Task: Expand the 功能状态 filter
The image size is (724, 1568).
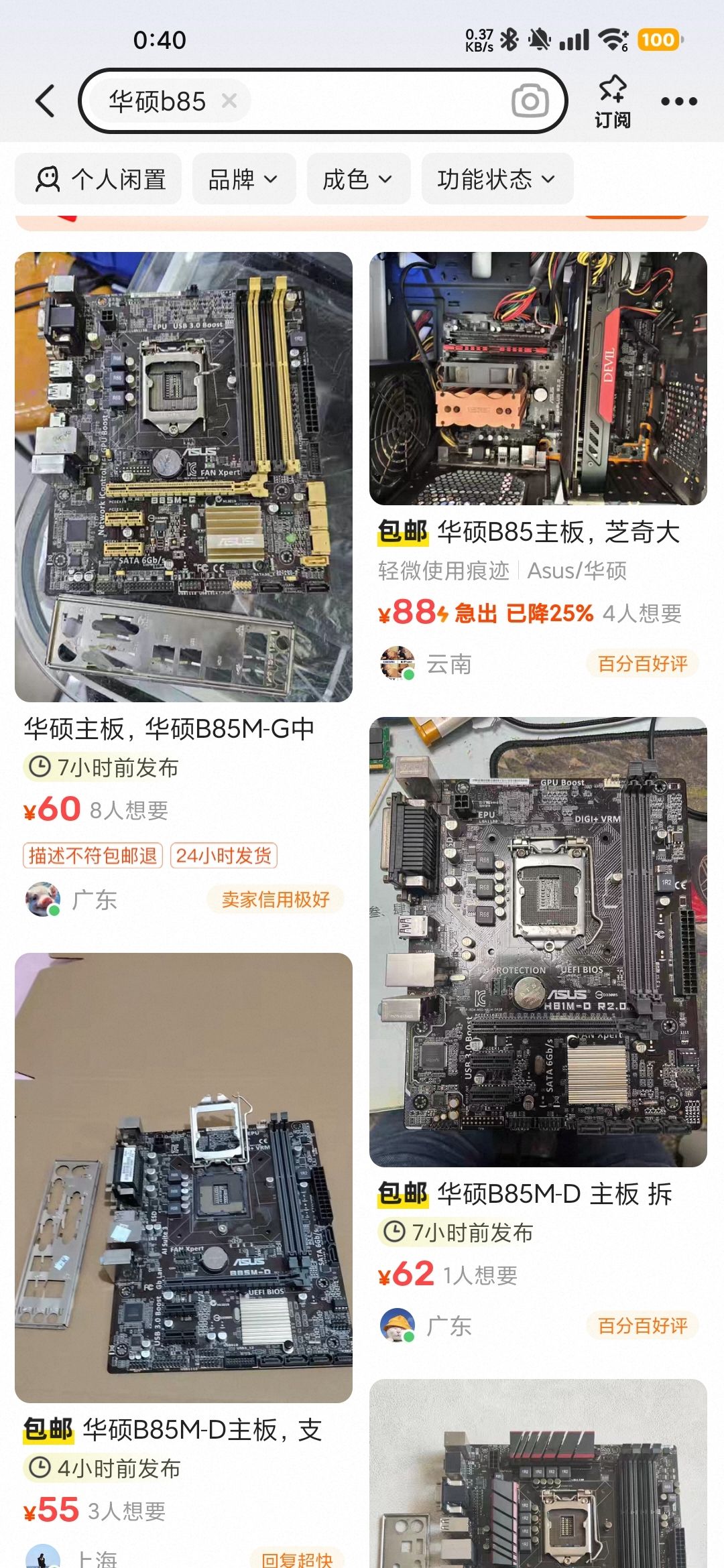Action: click(x=497, y=179)
